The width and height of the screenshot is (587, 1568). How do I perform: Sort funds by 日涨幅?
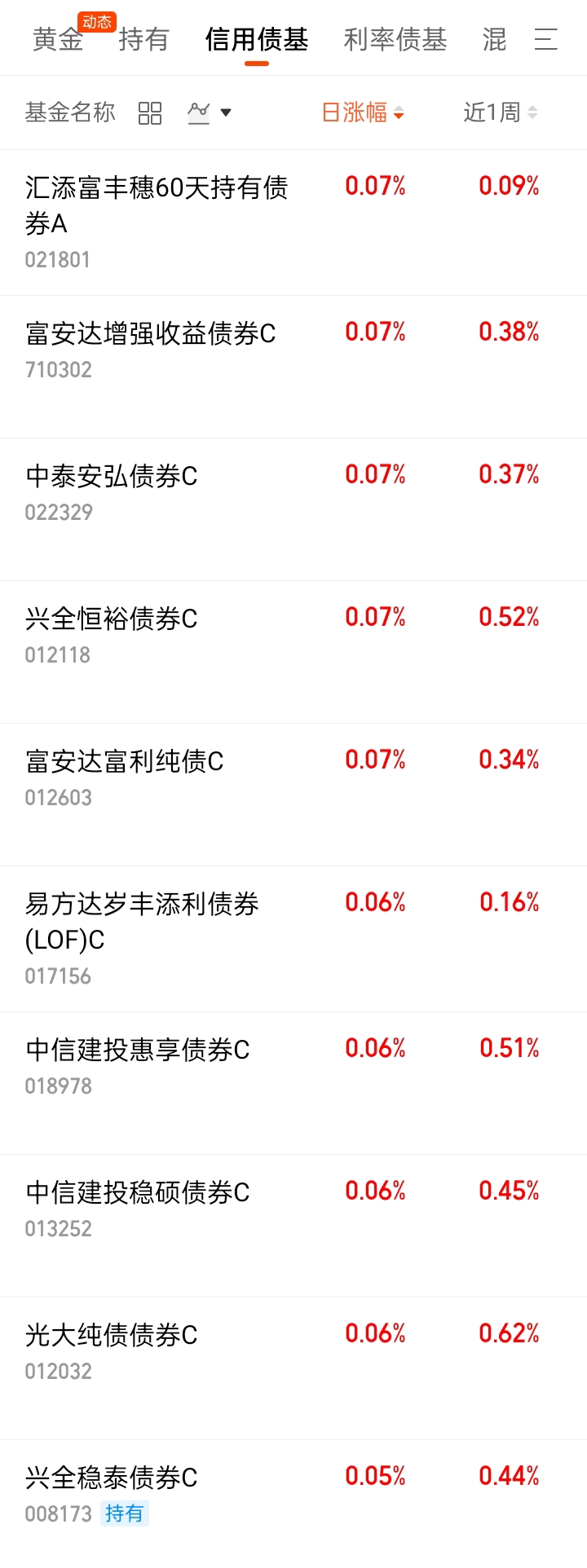363,112
